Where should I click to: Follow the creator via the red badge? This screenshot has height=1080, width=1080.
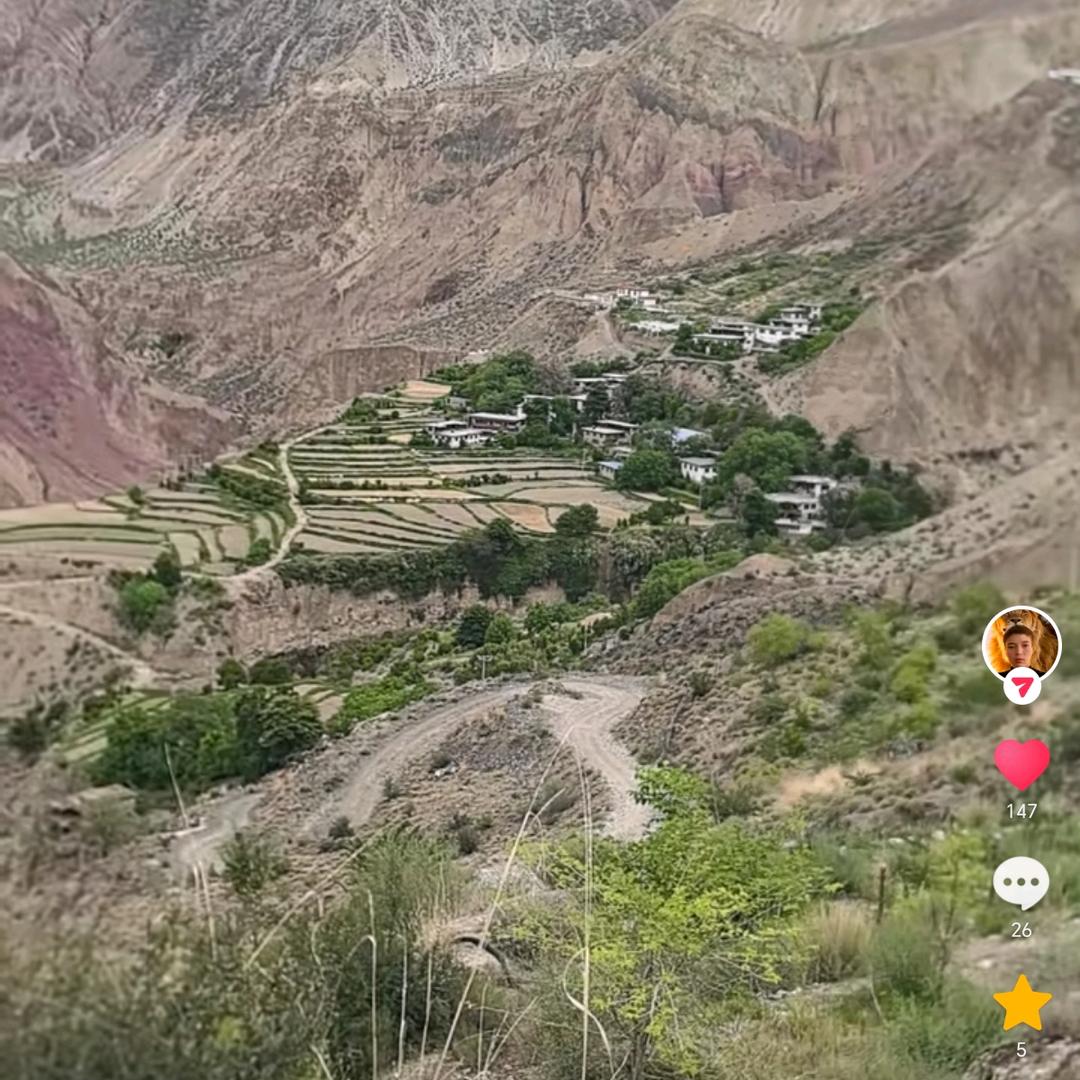pyautogui.click(x=1022, y=687)
